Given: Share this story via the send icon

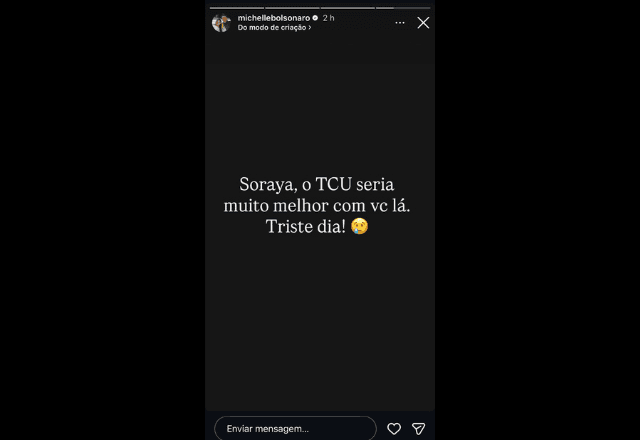Looking at the screenshot, I should [419, 428].
